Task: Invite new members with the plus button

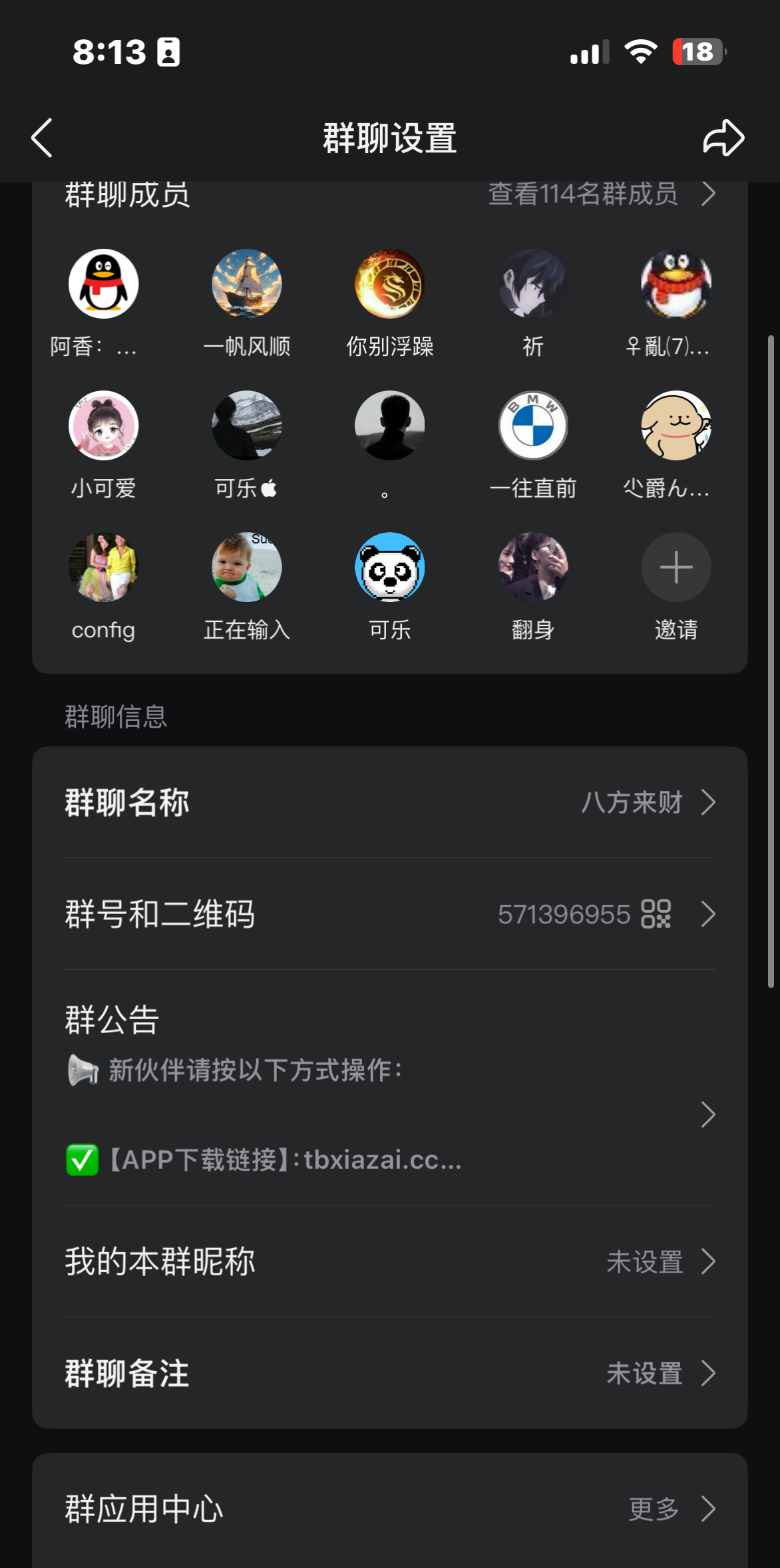Action: 676,567
